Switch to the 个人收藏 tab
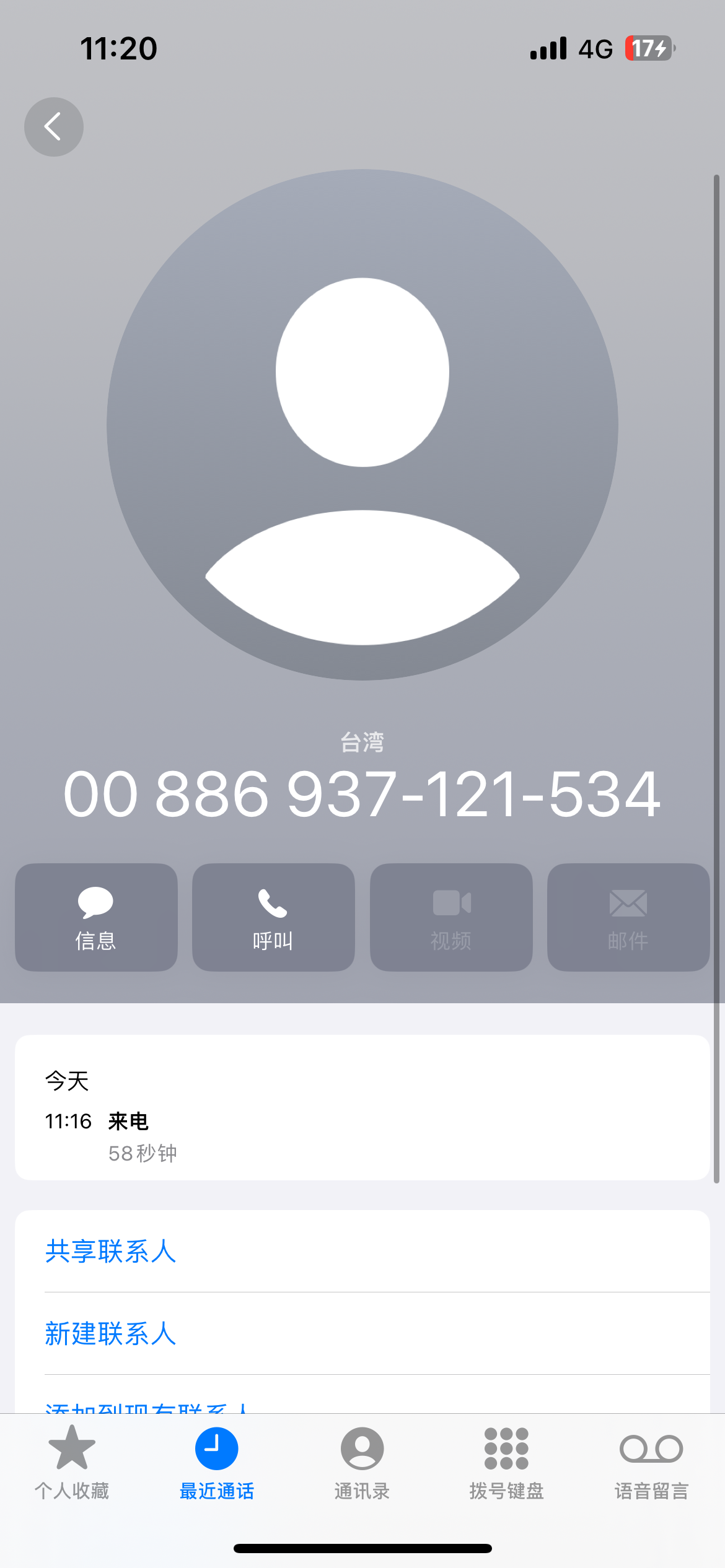 click(x=72, y=1461)
